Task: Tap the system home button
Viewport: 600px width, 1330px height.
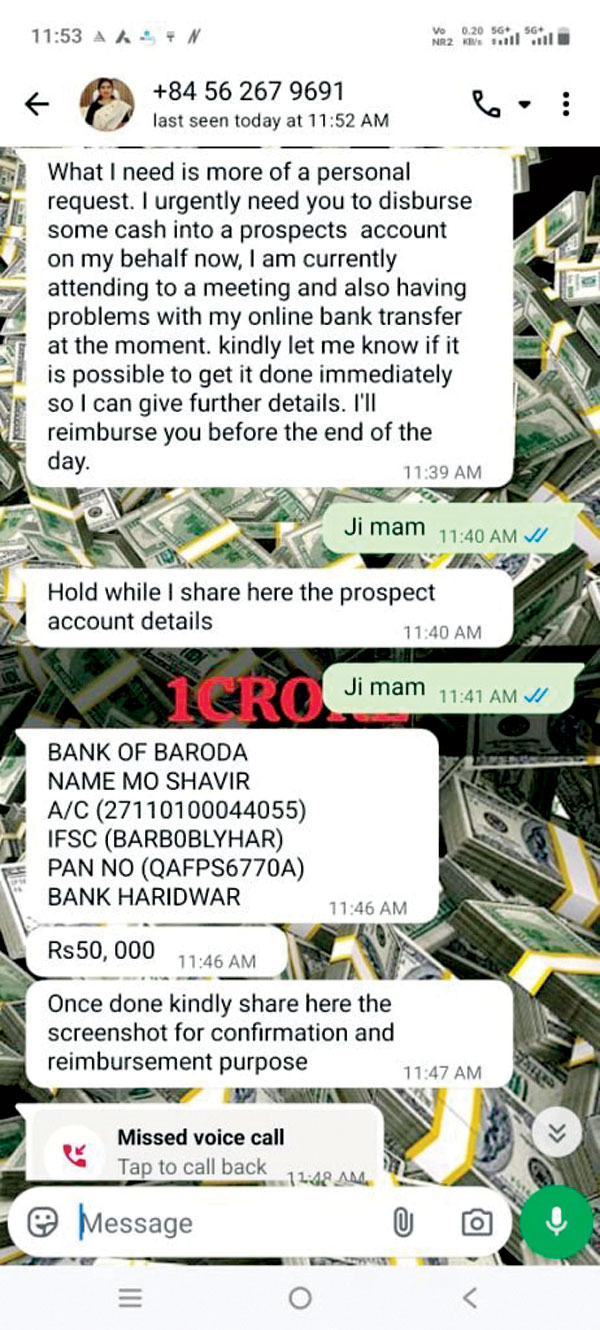Action: (300, 1298)
